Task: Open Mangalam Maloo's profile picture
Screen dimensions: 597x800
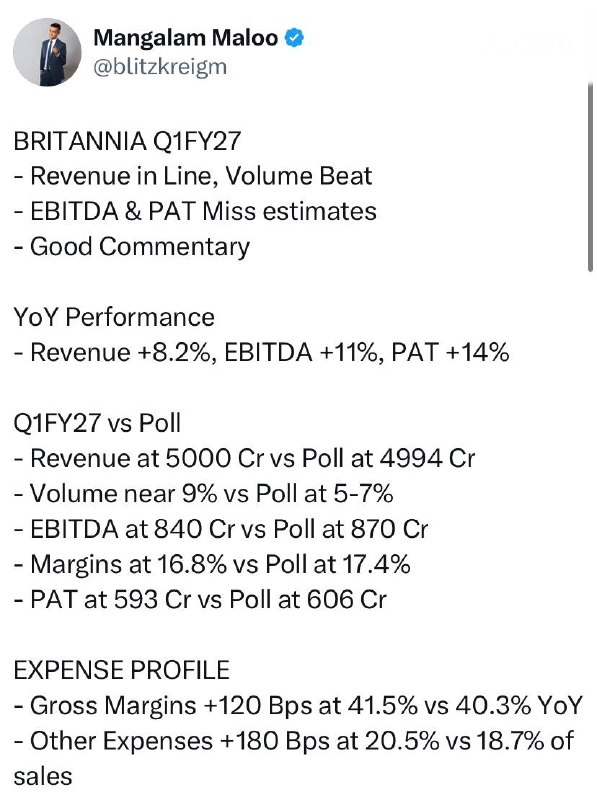Action: click(x=47, y=52)
